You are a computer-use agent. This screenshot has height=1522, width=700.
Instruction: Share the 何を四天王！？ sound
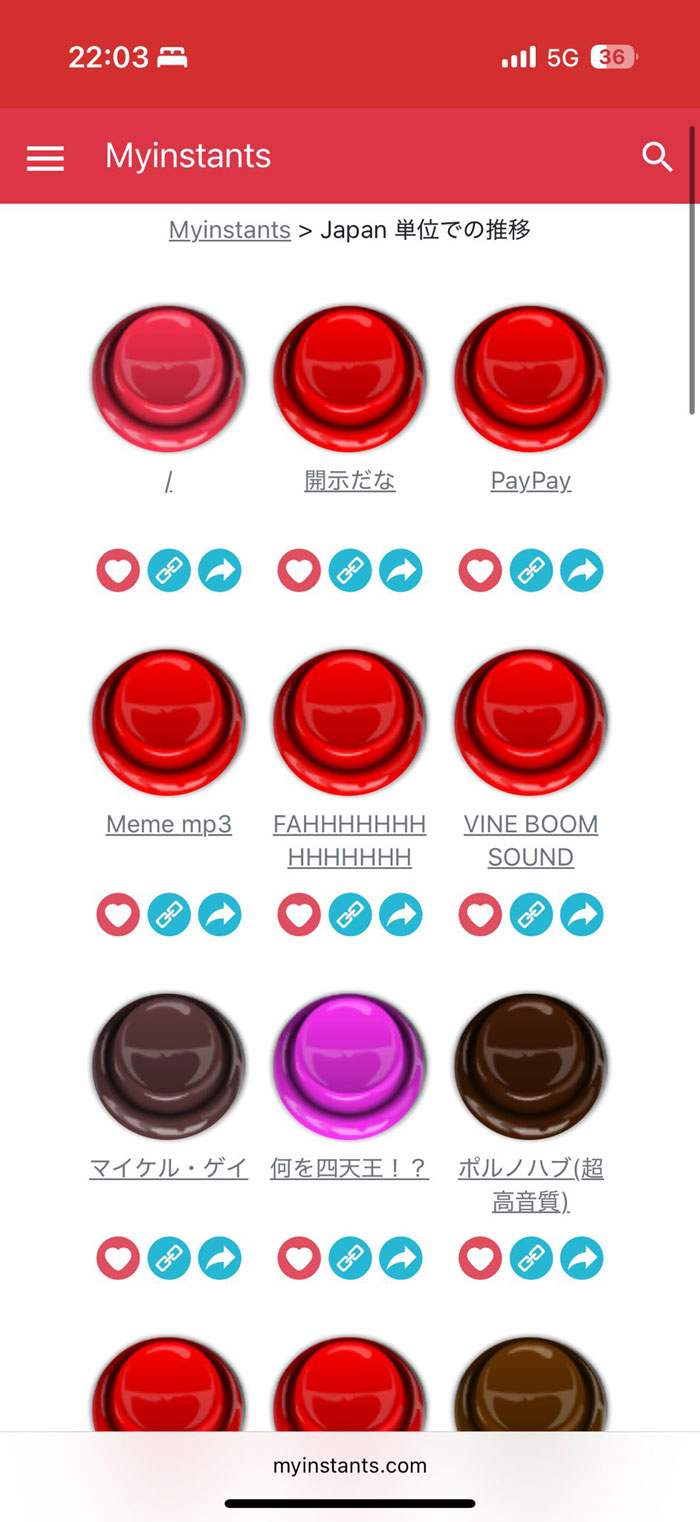(x=401, y=1258)
